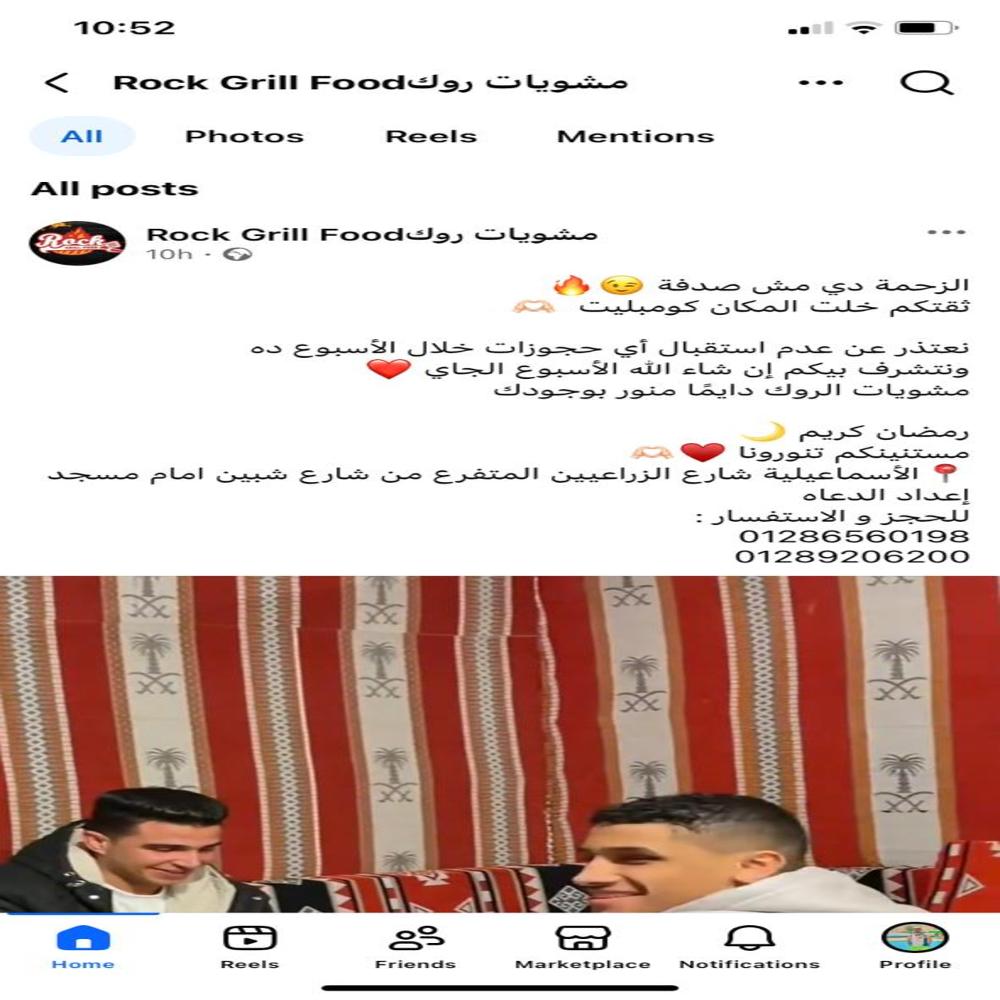Check the Notifications bell
Viewport: 1000px width, 1000px height.
click(749, 947)
